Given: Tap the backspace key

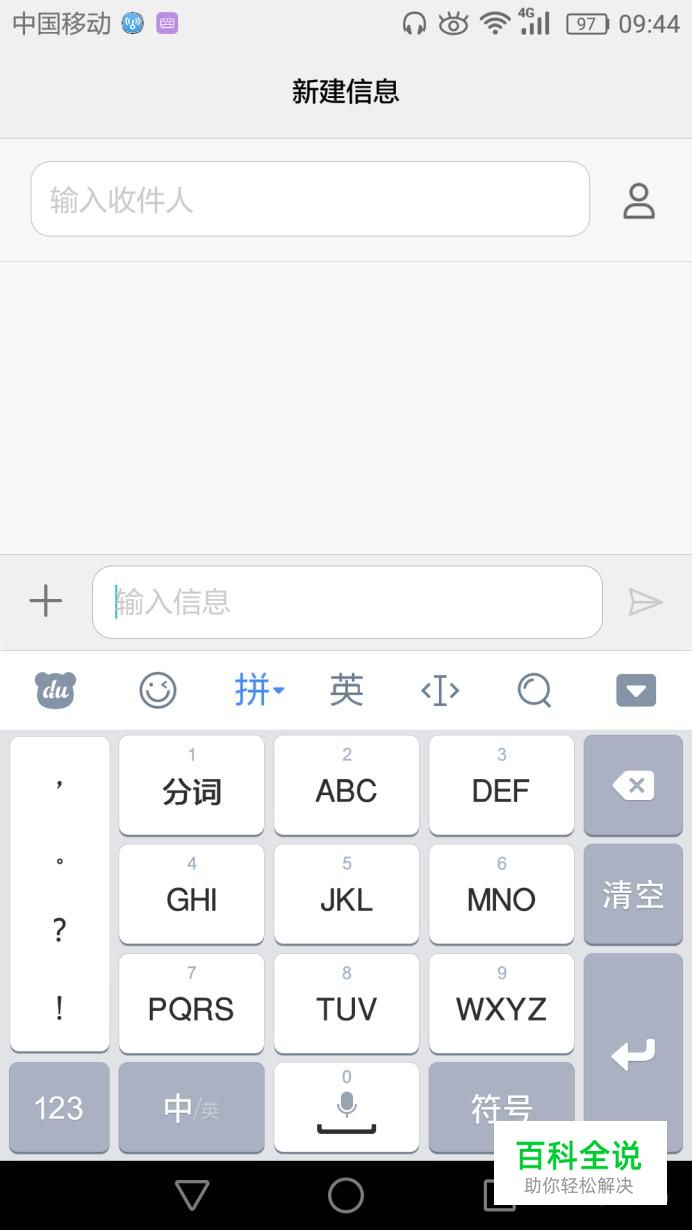Looking at the screenshot, I should (633, 786).
